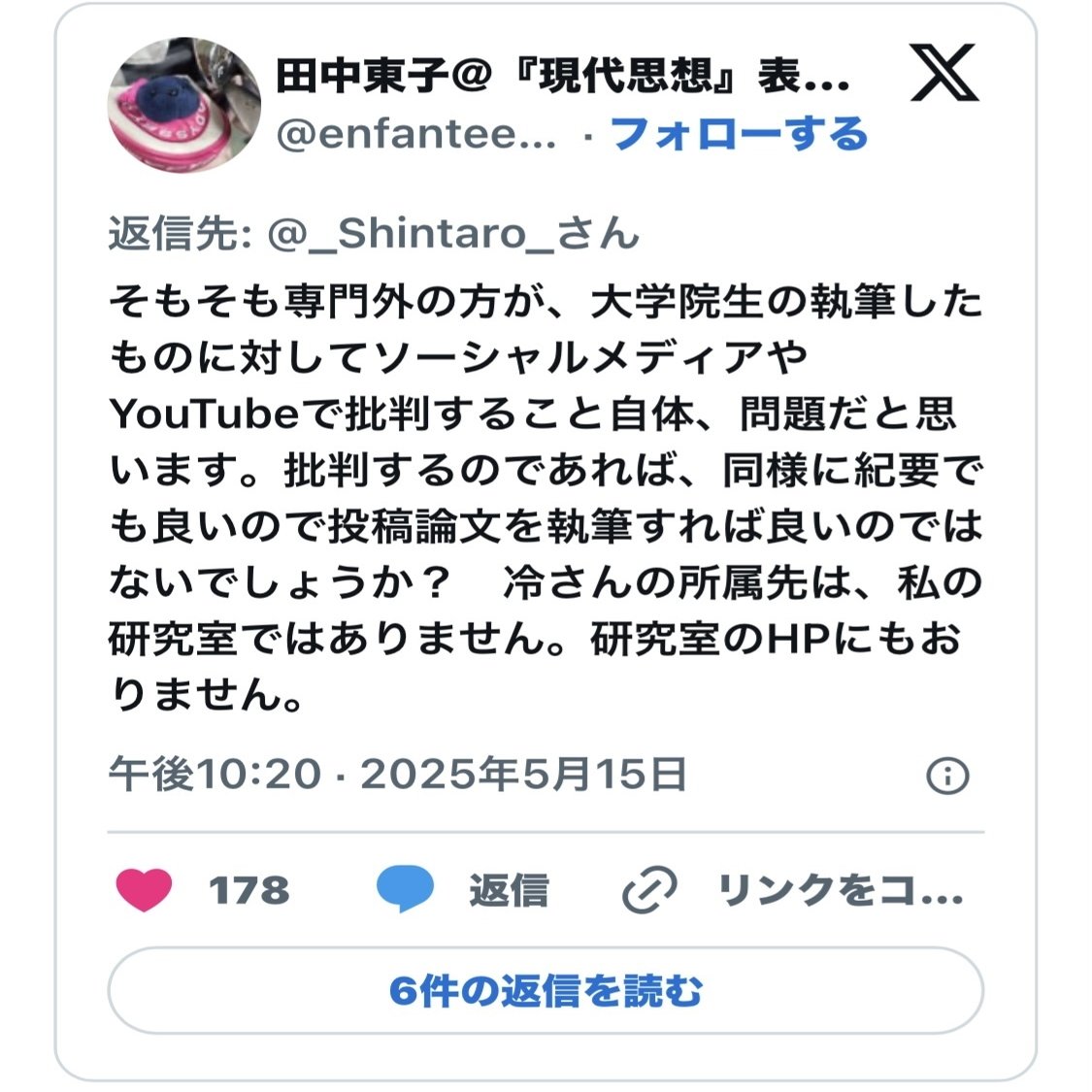The height and width of the screenshot is (1092, 1092).
Task: Select 6件の返信を読む to read replies
Action: (x=546, y=991)
